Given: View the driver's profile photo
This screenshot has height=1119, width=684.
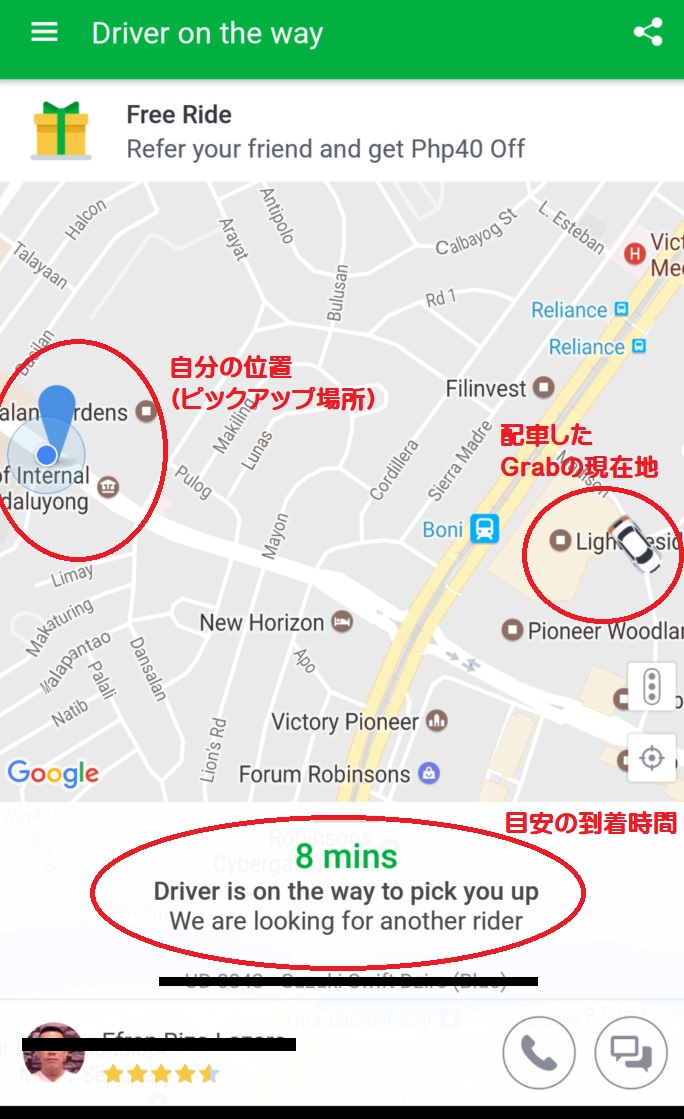Looking at the screenshot, I should [x=53, y=1054].
